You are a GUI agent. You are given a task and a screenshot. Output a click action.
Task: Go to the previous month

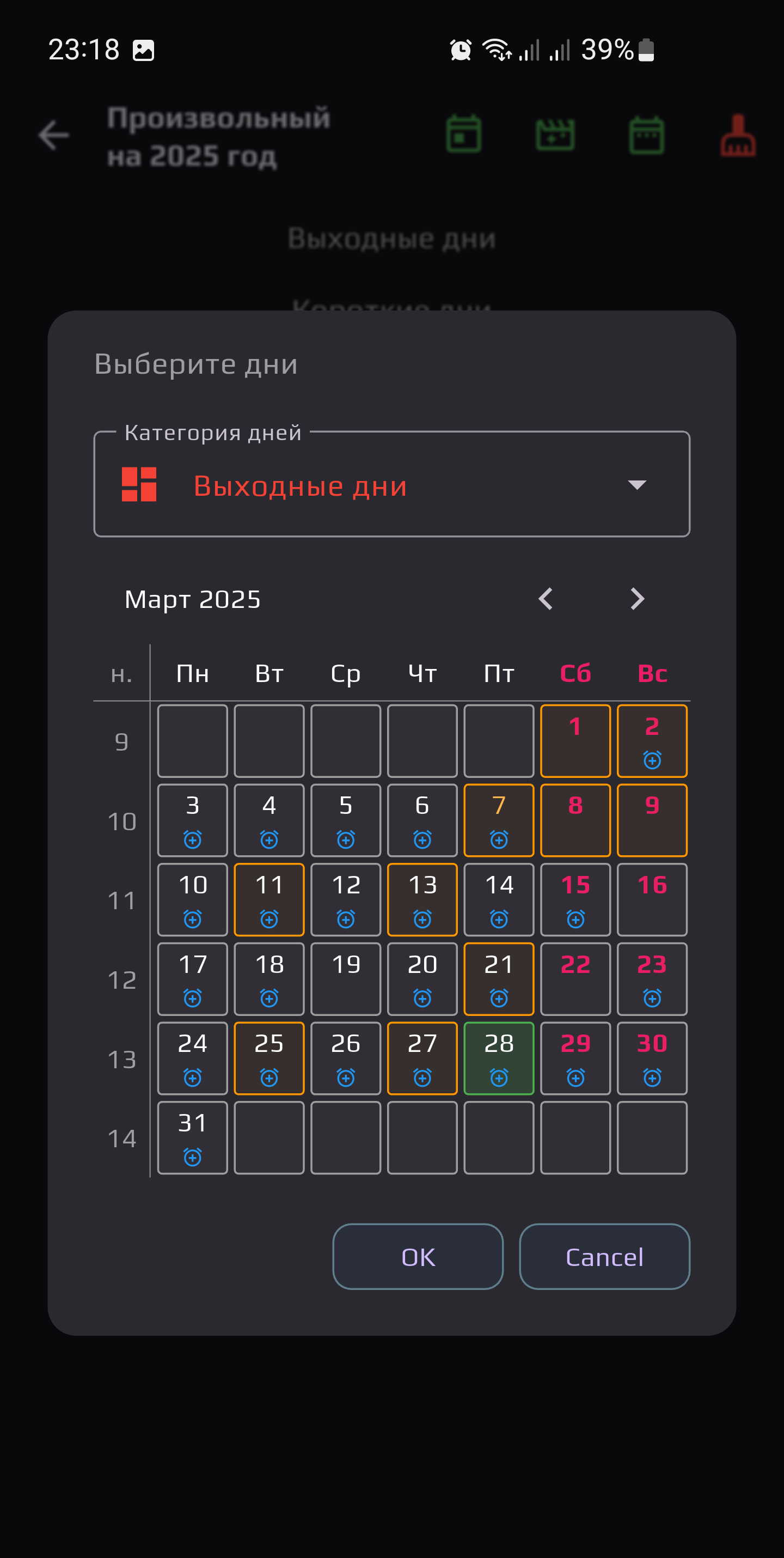545,599
